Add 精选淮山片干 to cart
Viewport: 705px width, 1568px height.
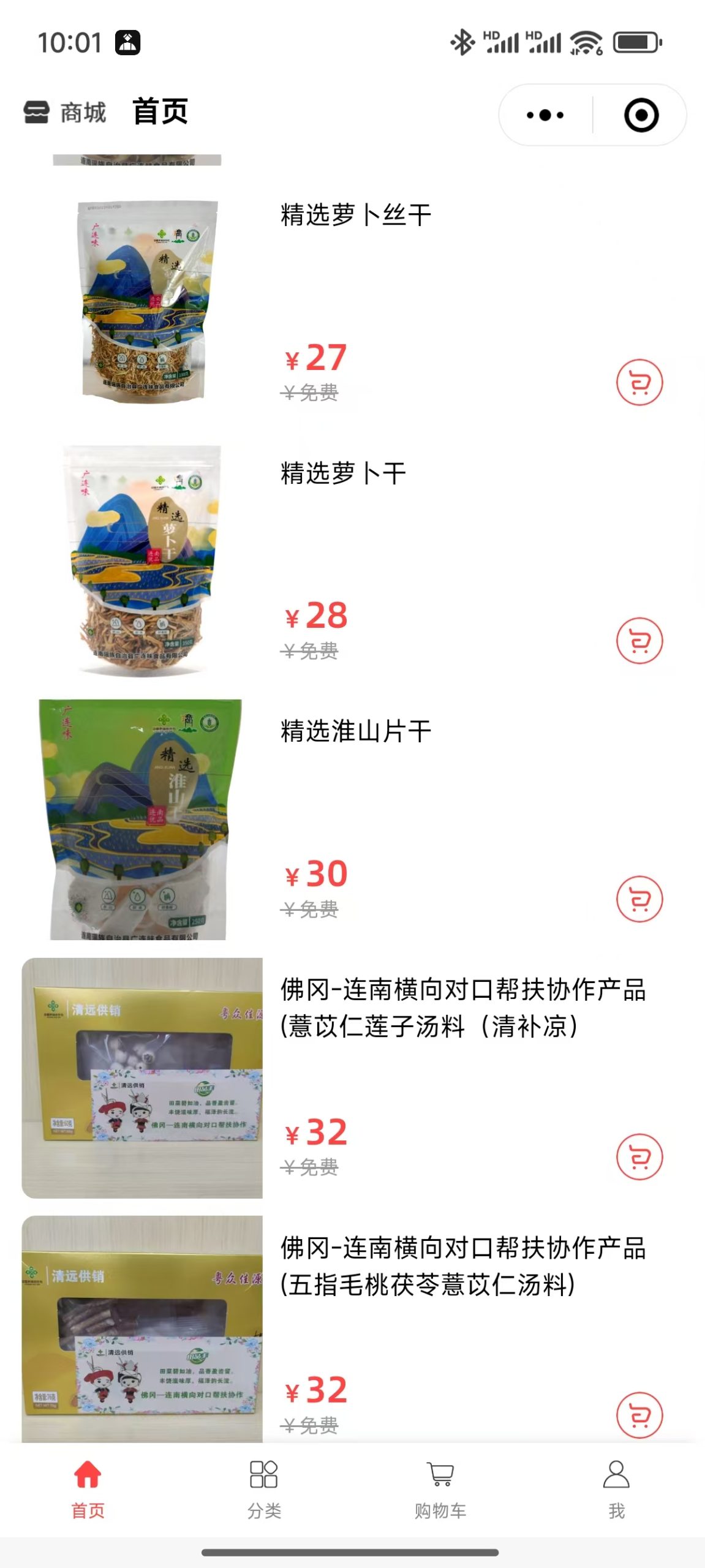pyautogui.click(x=639, y=899)
